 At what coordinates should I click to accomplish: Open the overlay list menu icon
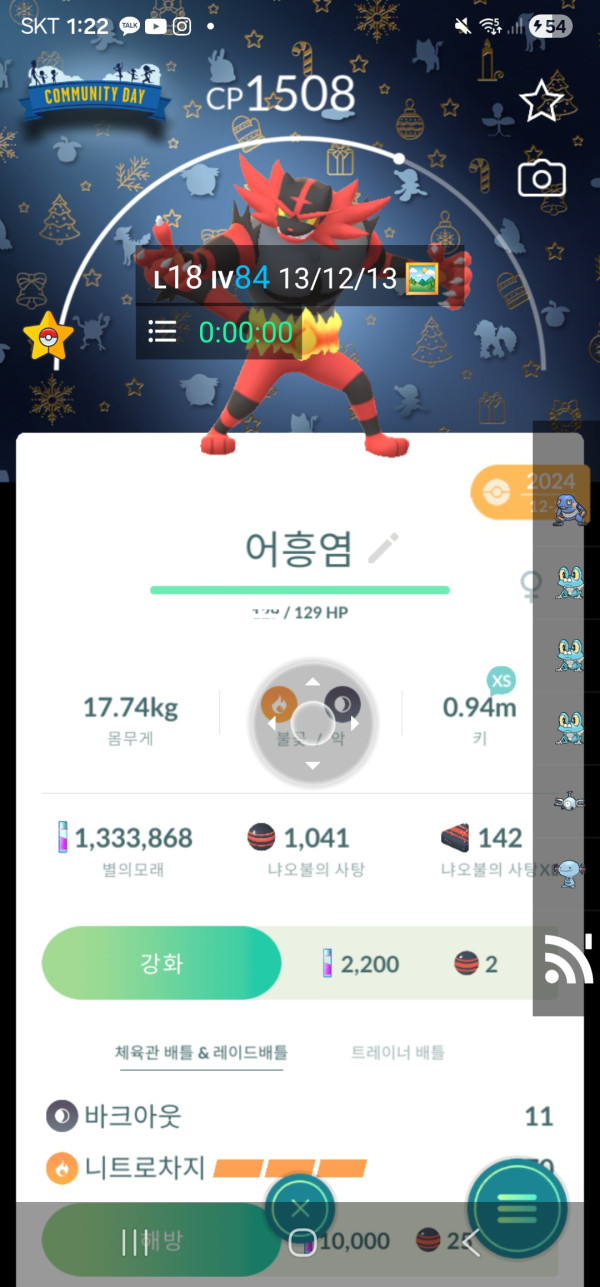point(162,332)
